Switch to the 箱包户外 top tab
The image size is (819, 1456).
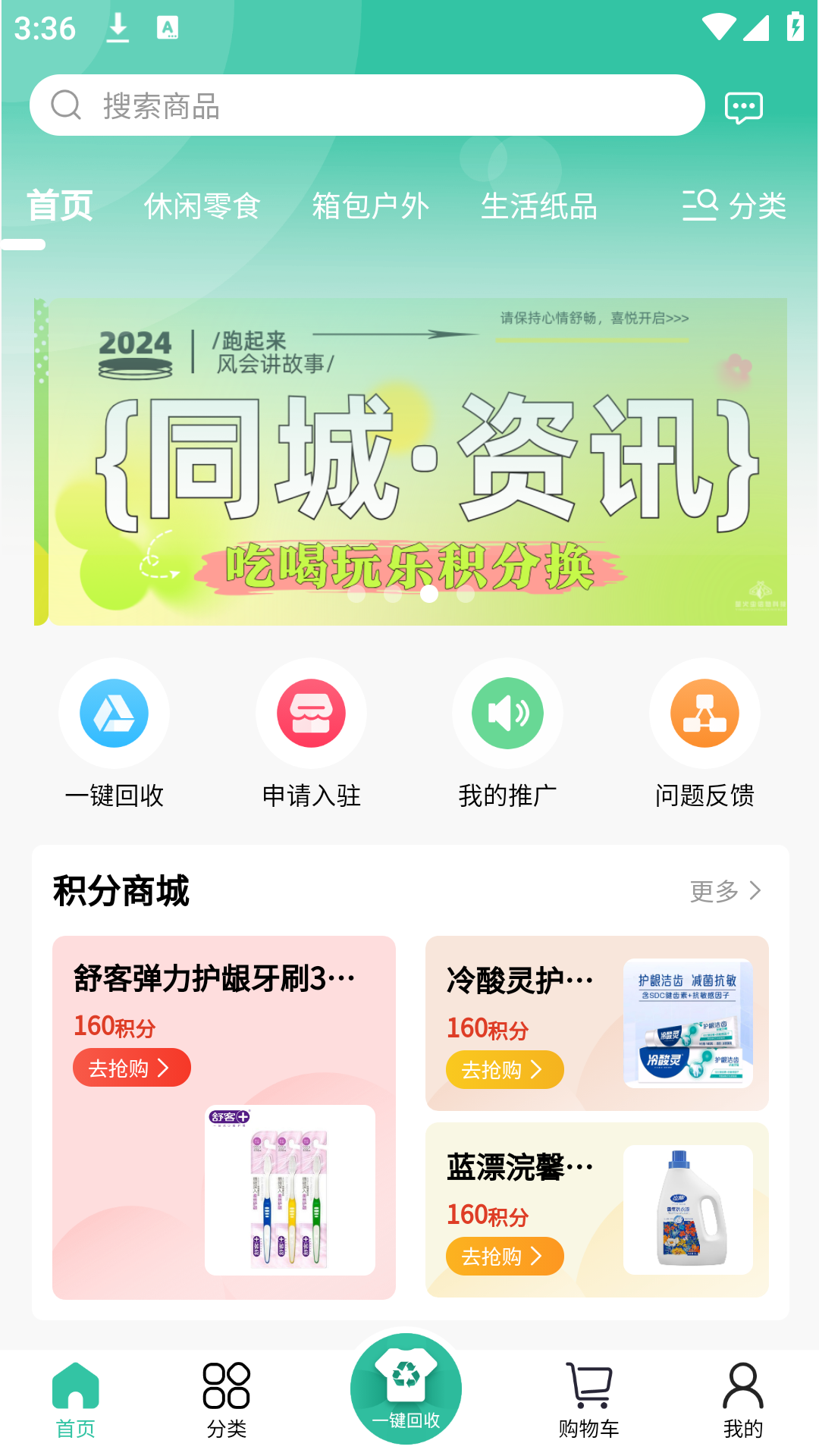370,206
